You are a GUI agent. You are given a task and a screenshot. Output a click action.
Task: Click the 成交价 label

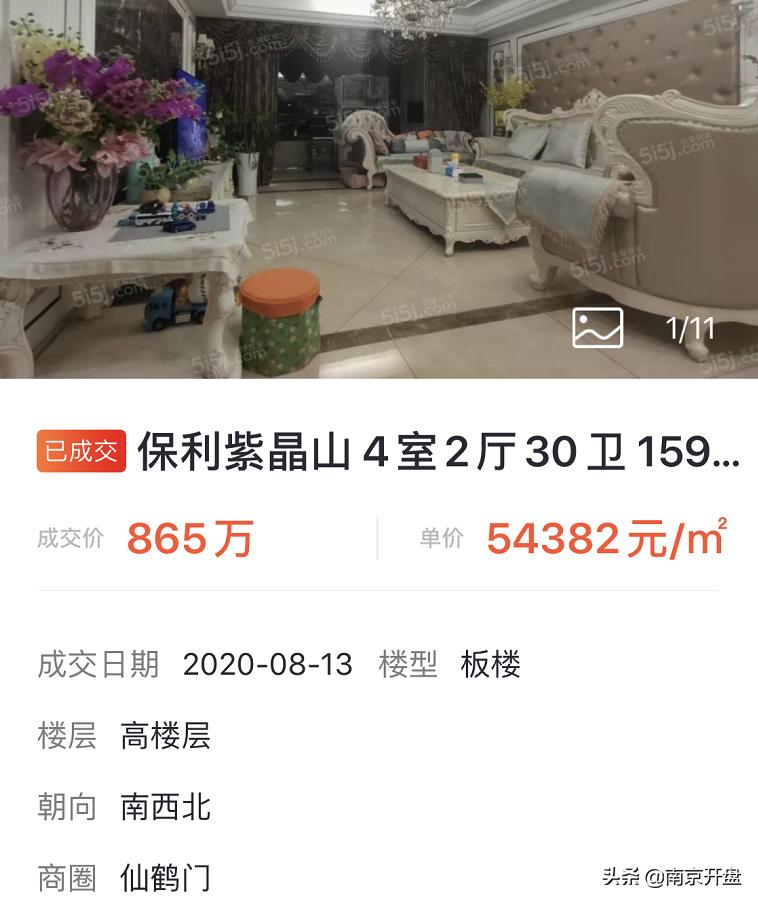[68, 538]
